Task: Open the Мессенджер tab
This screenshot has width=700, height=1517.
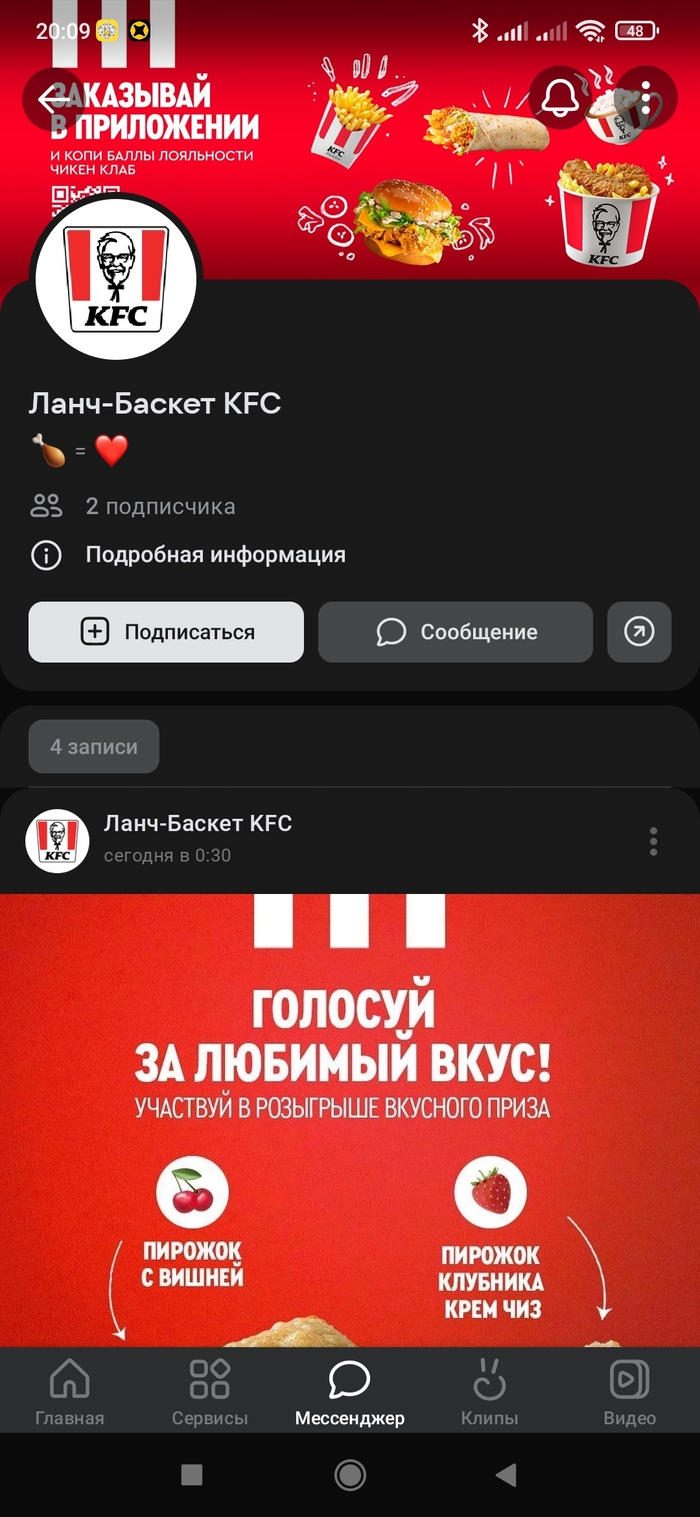Action: 349,1391
